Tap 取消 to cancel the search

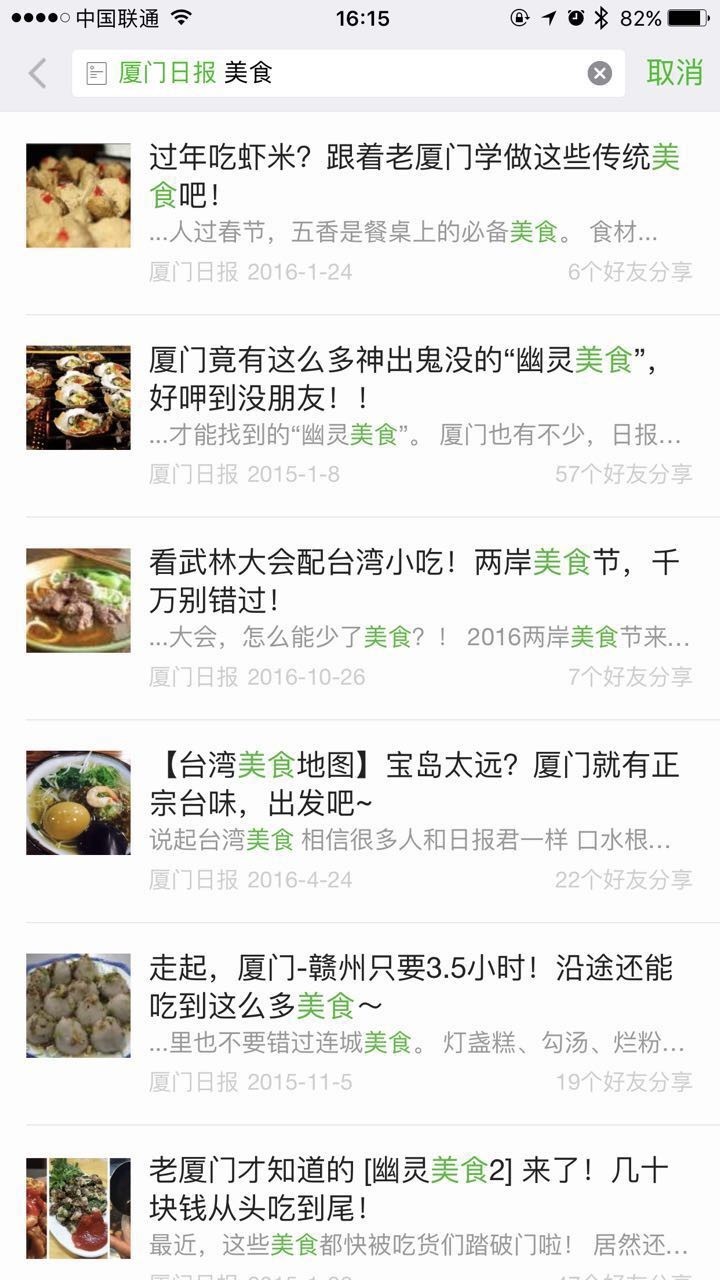tap(675, 73)
